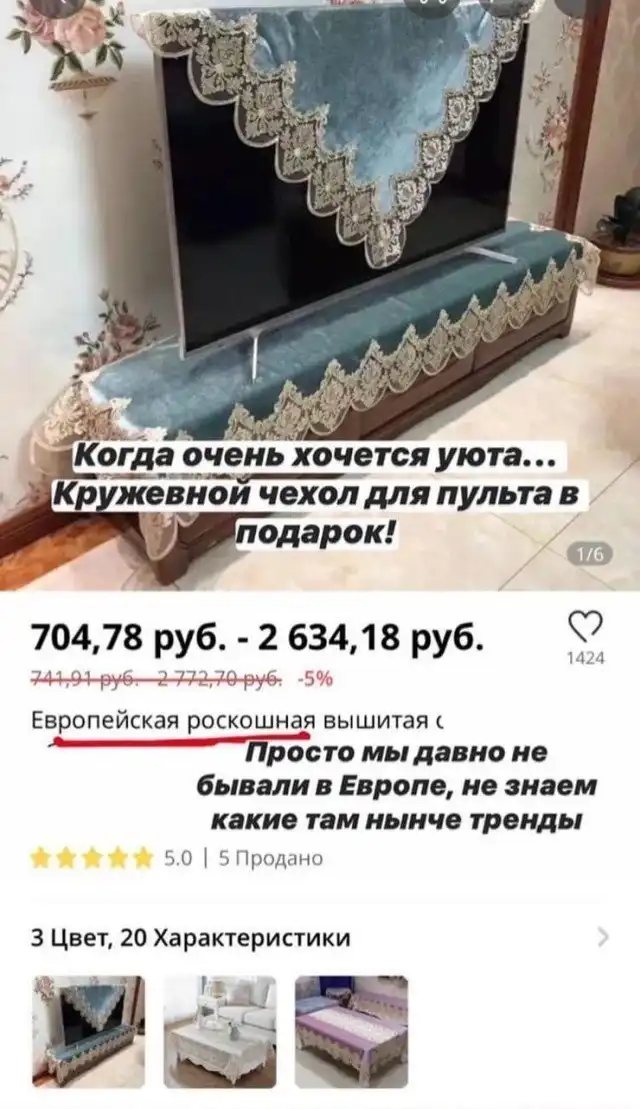Select the purple cover color option
Viewport: 640px width, 1109px height.
351,1031
